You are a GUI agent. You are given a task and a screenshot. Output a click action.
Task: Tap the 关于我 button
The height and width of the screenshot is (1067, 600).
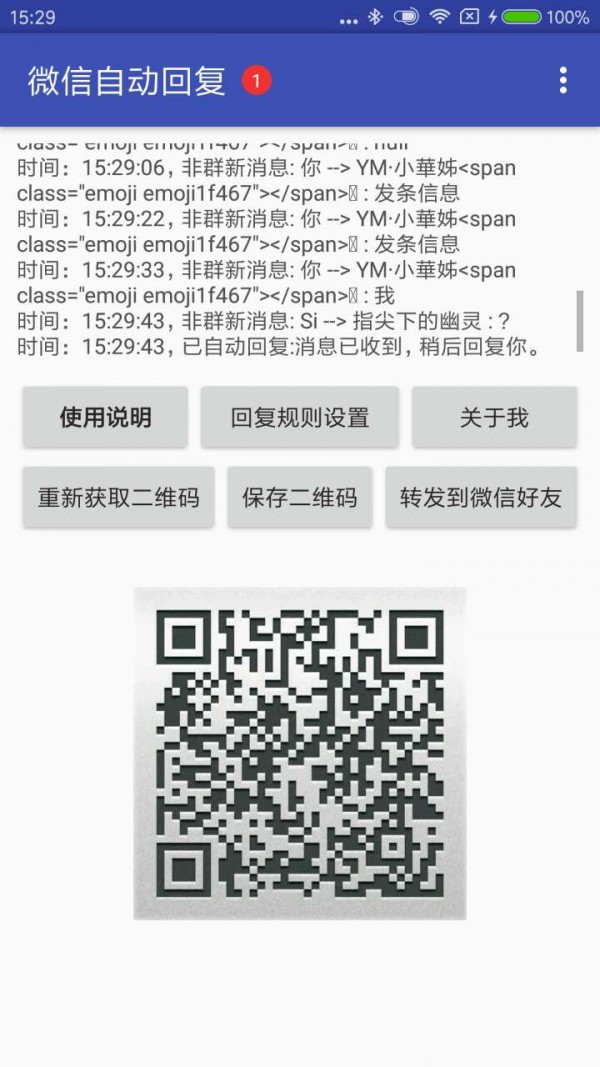click(494, 417)
